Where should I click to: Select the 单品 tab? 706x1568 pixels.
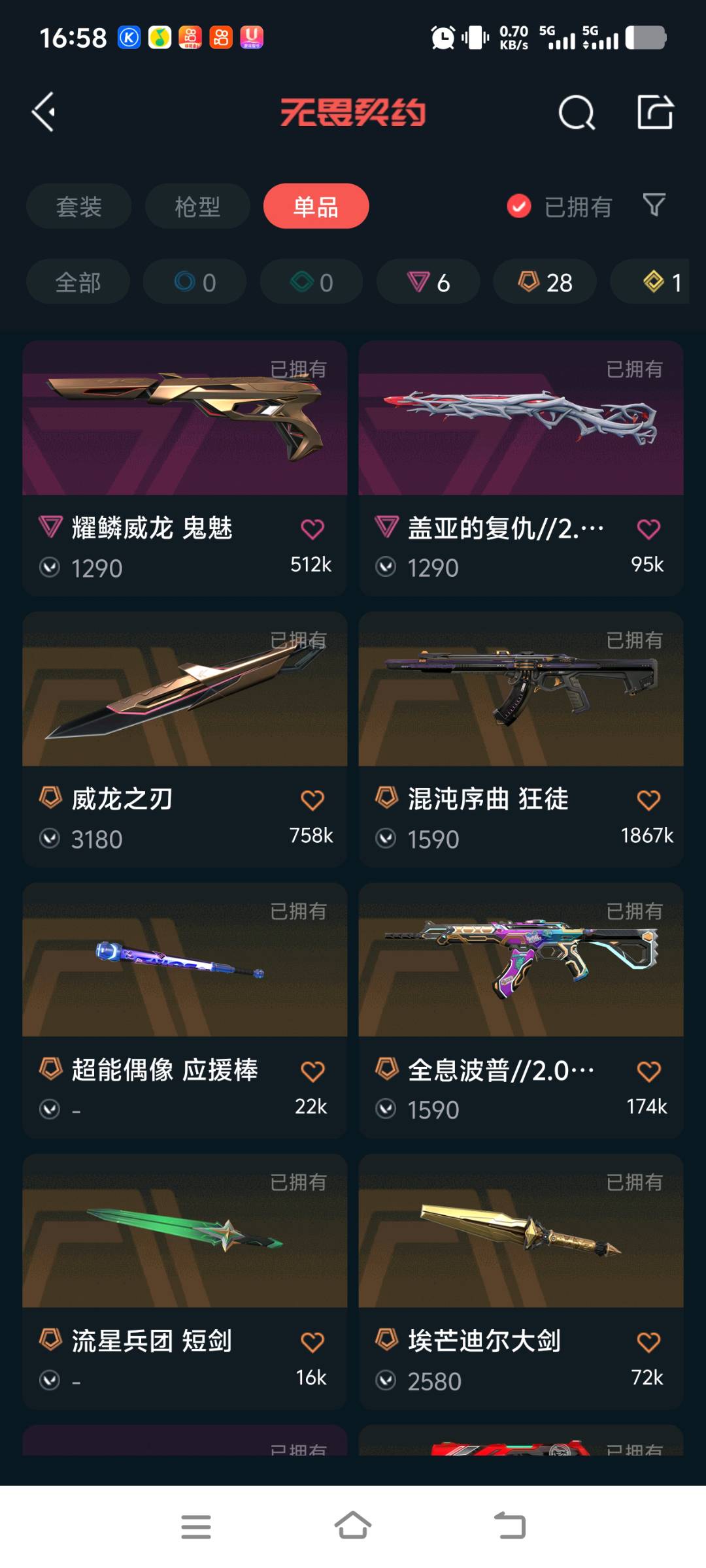click(x=316, y=206)
